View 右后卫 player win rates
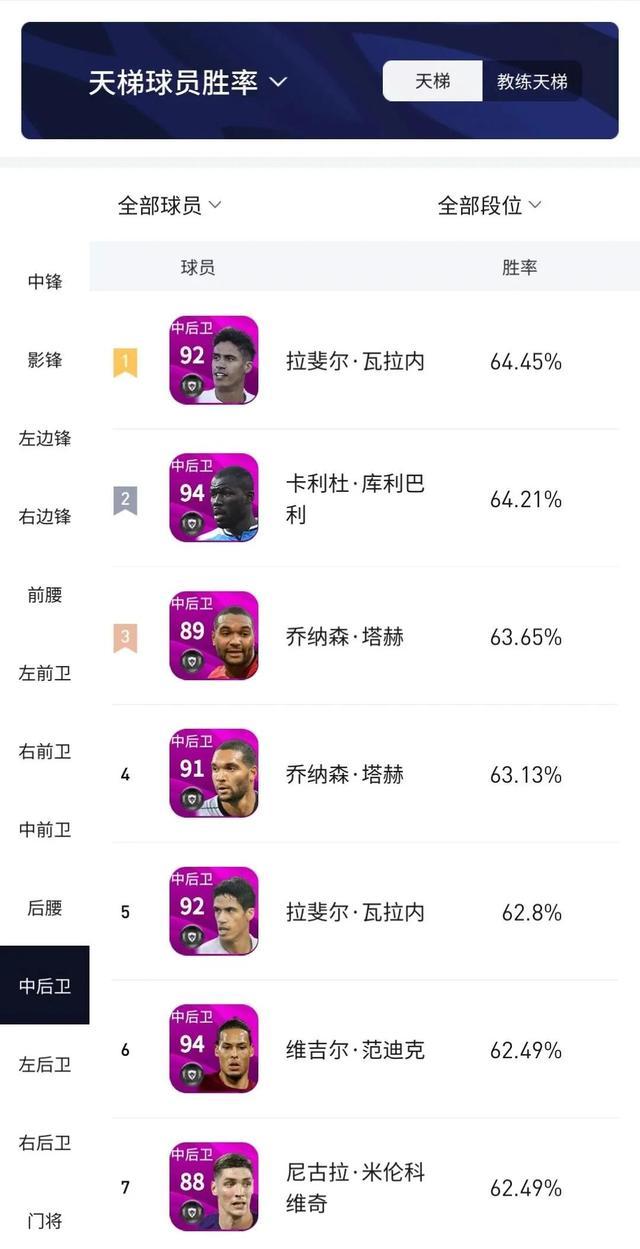 click(x=45, y=1142)
